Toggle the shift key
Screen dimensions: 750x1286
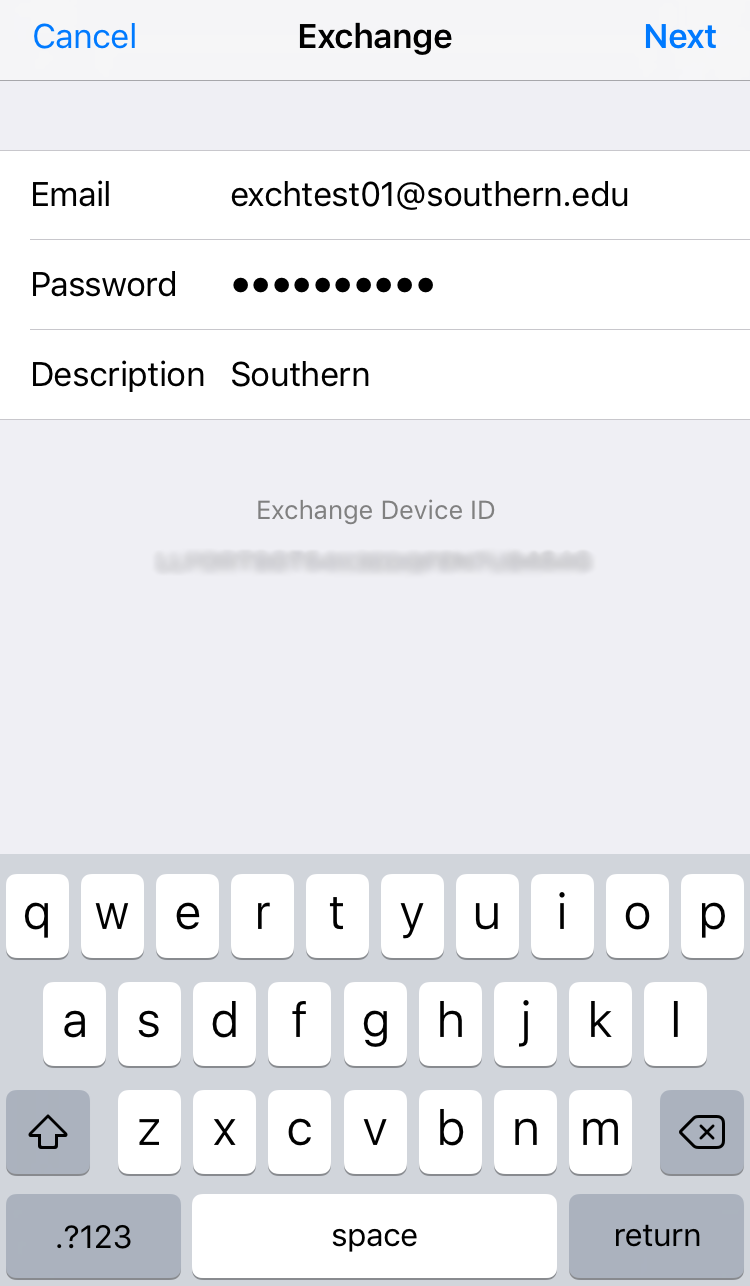[48, 1132]
